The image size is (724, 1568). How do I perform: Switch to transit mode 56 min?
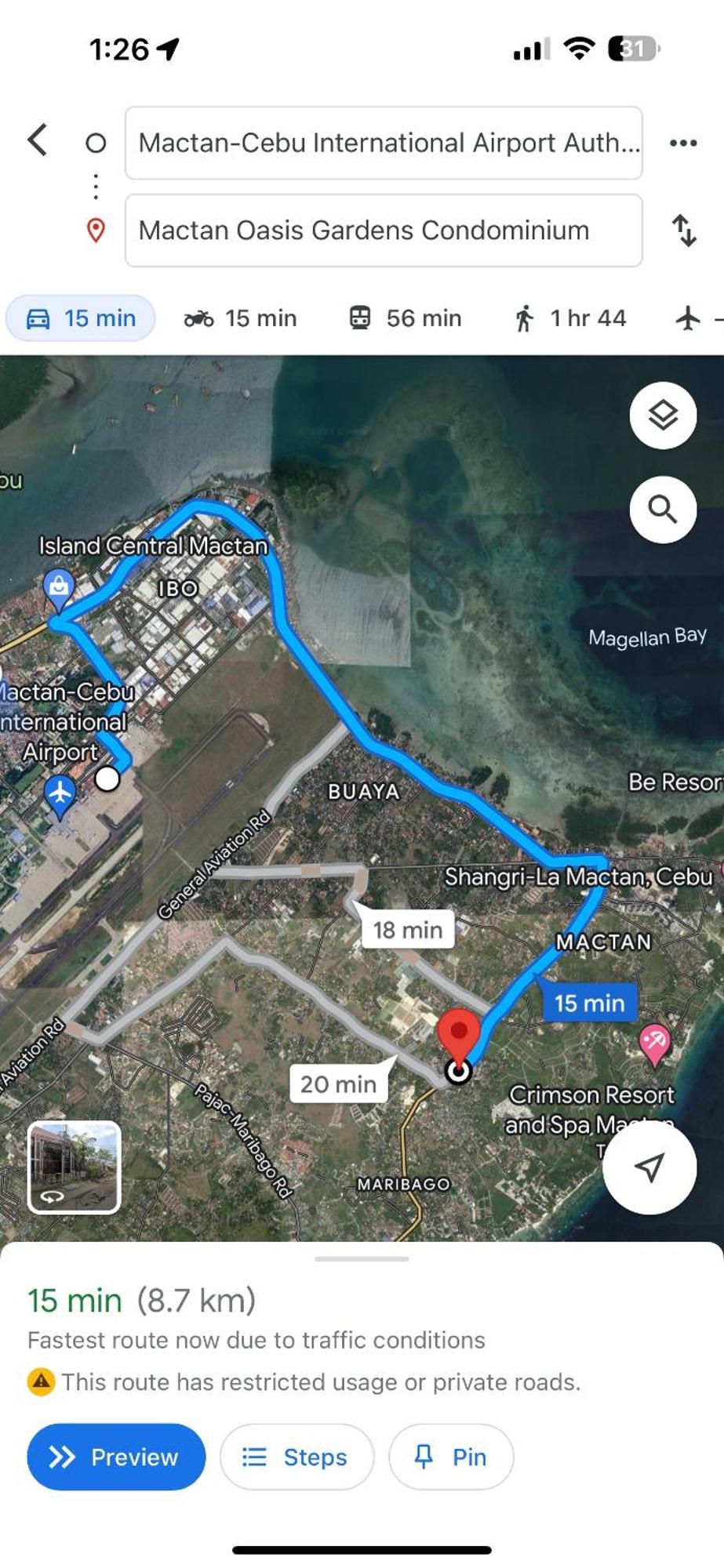click(x=405, y=318)
